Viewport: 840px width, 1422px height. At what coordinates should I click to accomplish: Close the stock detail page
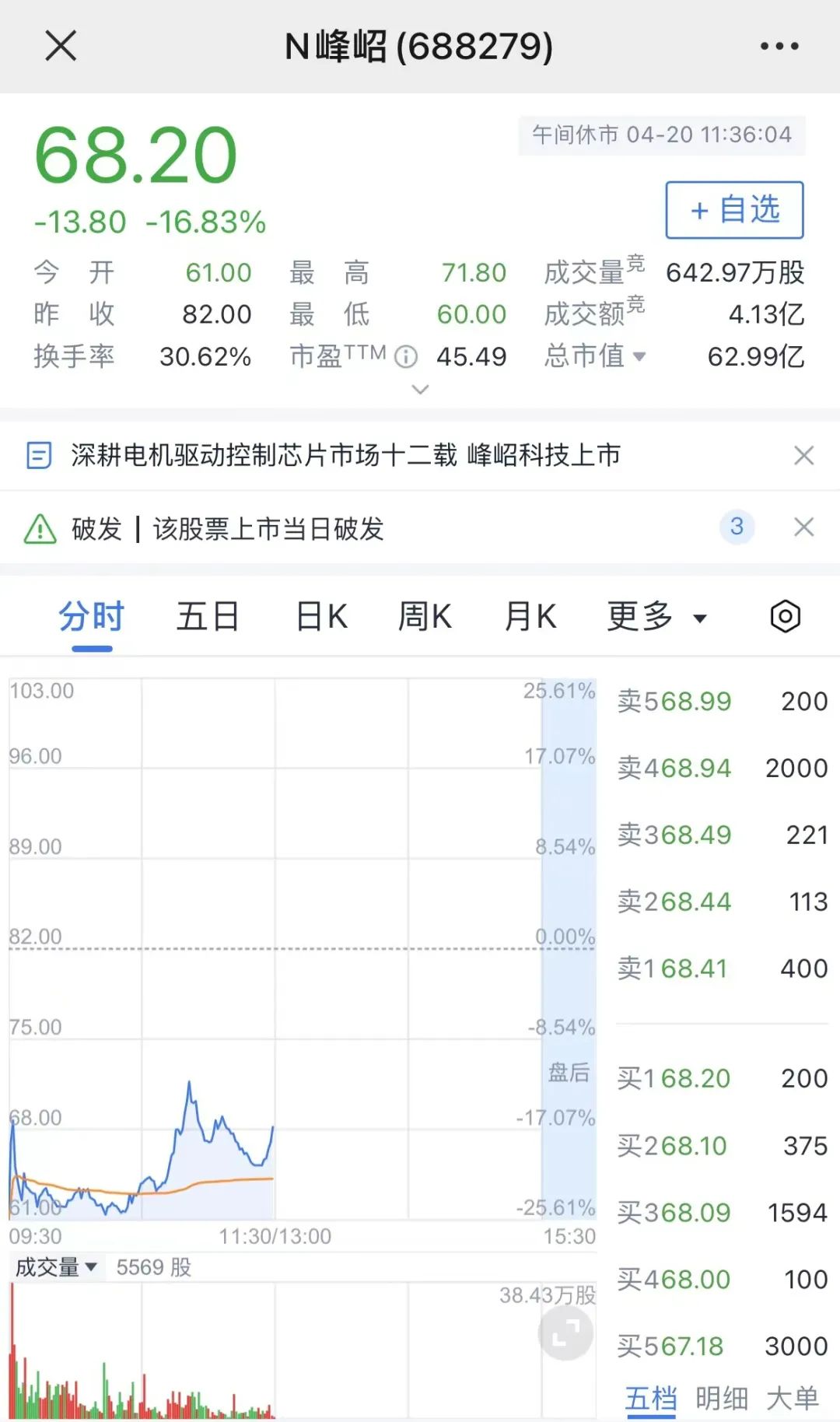click(61, 46)
